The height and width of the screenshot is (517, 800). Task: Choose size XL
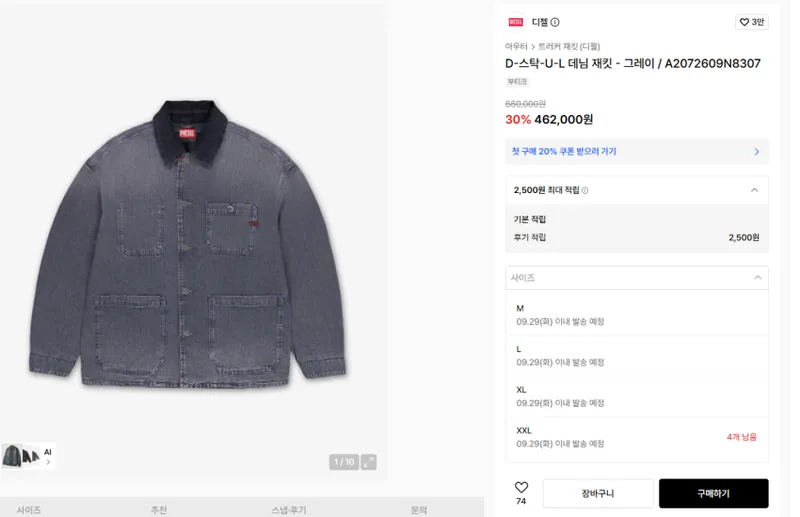pyautogui.click(x=636, y=397)
